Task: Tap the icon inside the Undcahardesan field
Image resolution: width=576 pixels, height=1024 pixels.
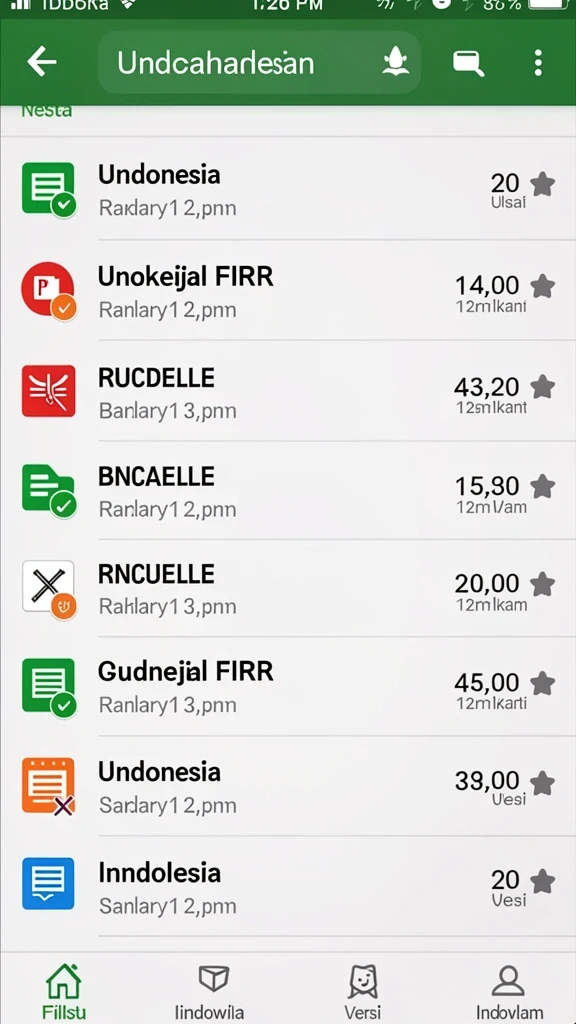Action: click(x=395, y=63)
